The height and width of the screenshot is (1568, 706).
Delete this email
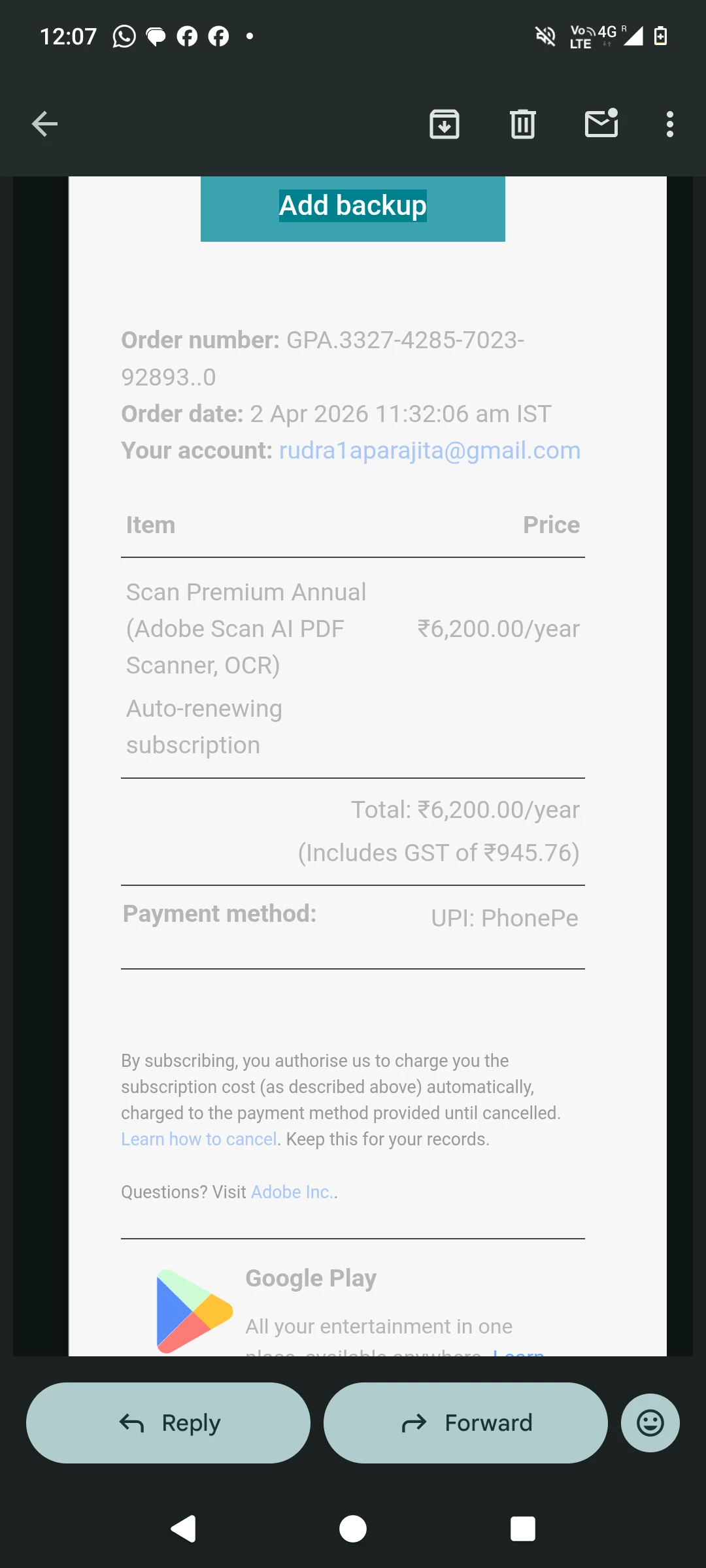point(523,124)
